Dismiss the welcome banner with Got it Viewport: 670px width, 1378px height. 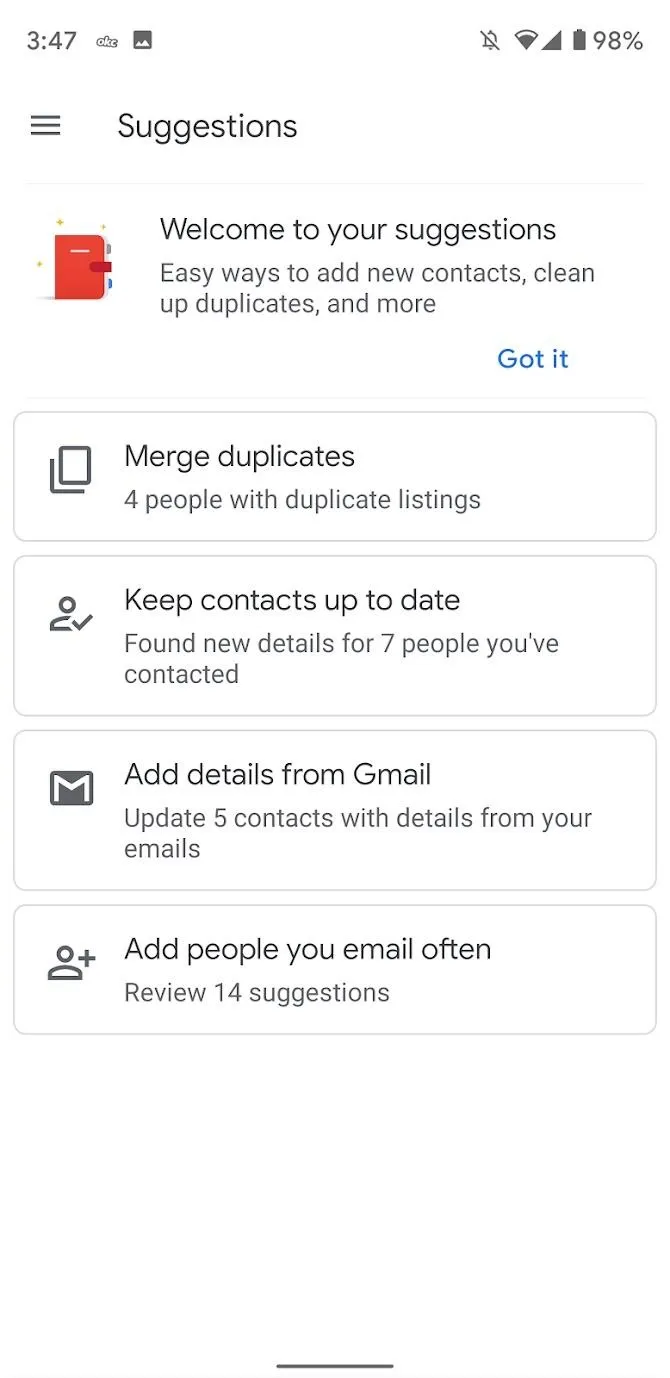pyautogui.click(x=532, y=359)
